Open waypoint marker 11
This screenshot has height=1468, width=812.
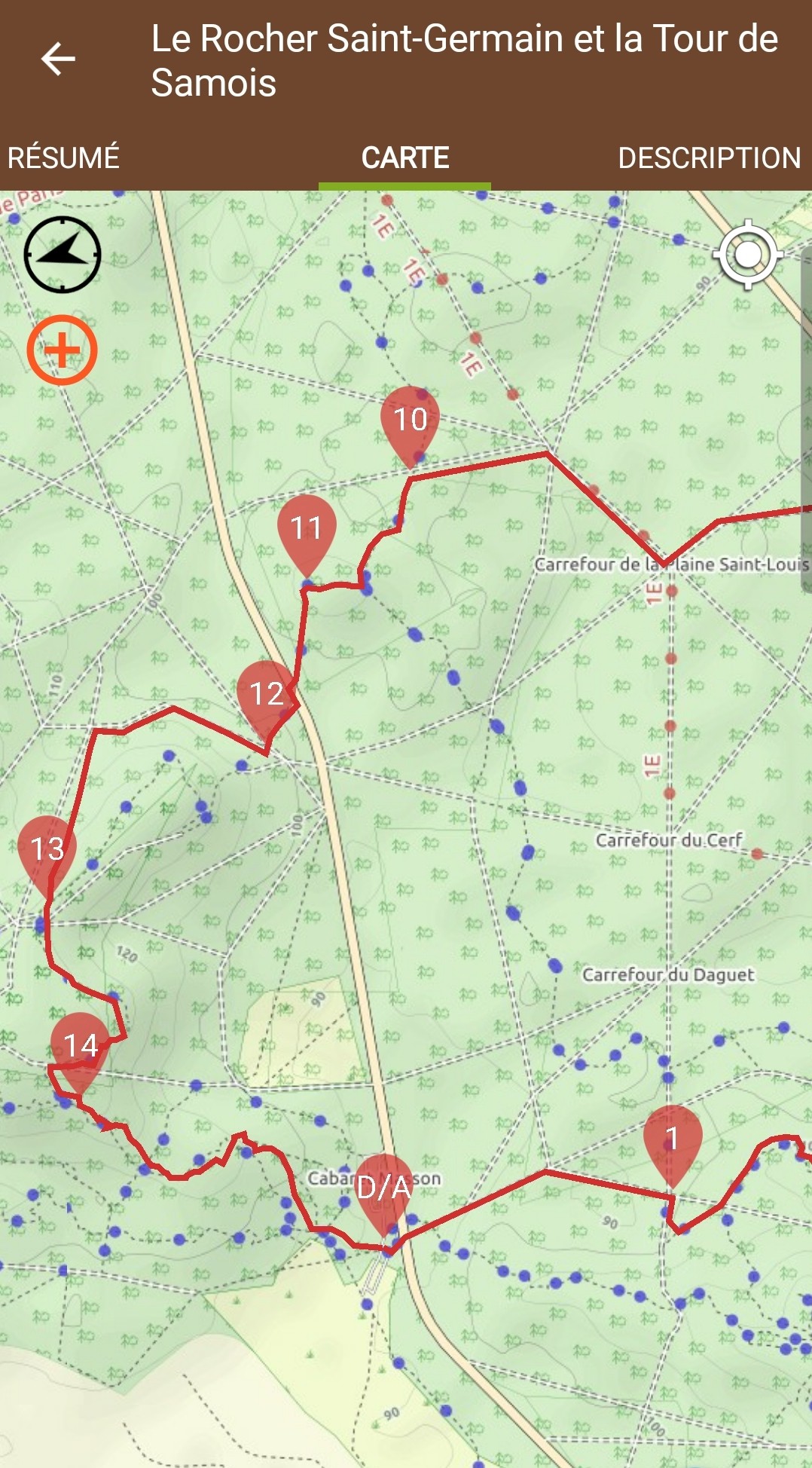[307, 529]
